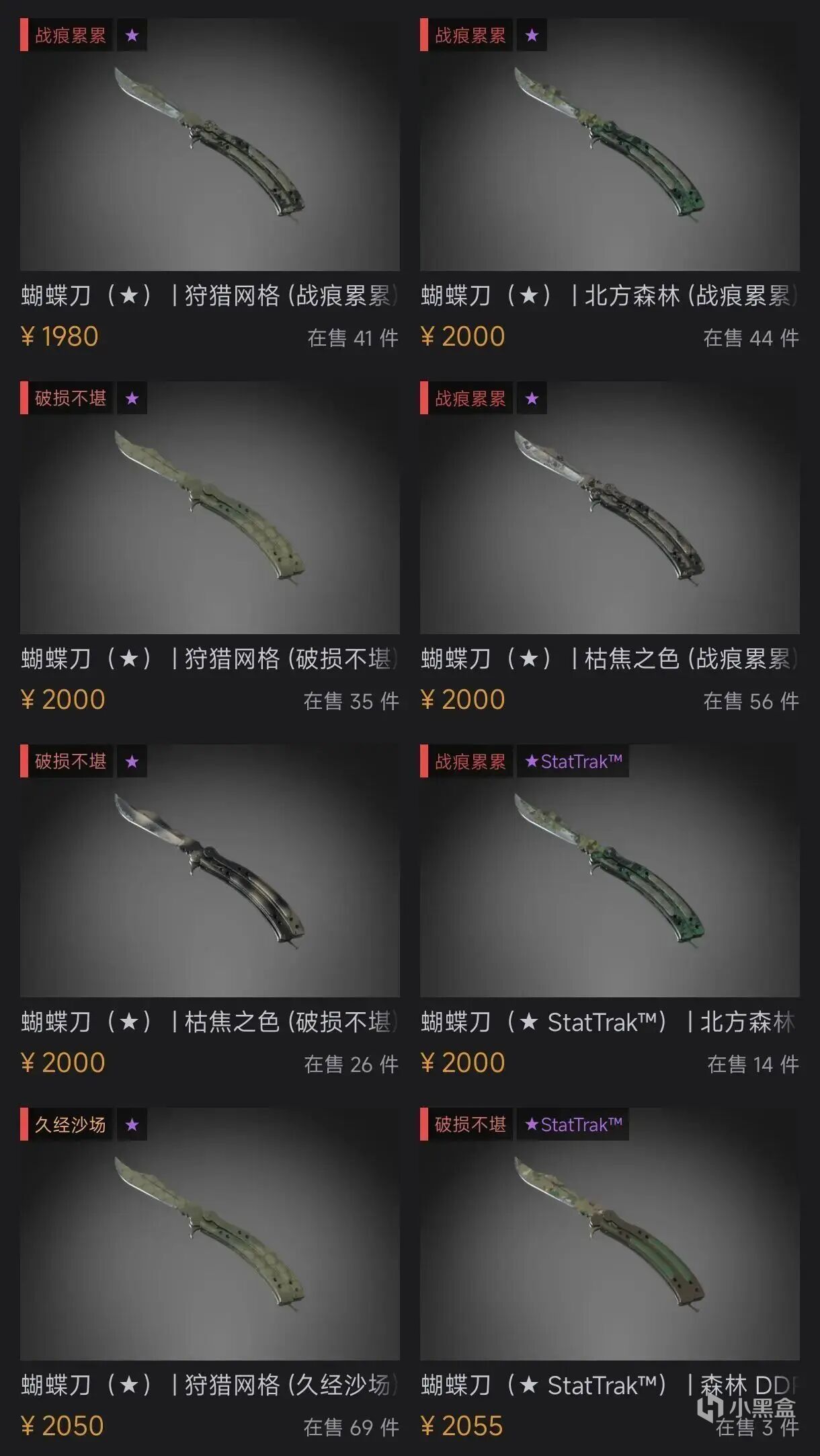Open StatTrak 北方森林 butterfly knife card
Viewport: 820px width, 1456px height.
[609, 871]
